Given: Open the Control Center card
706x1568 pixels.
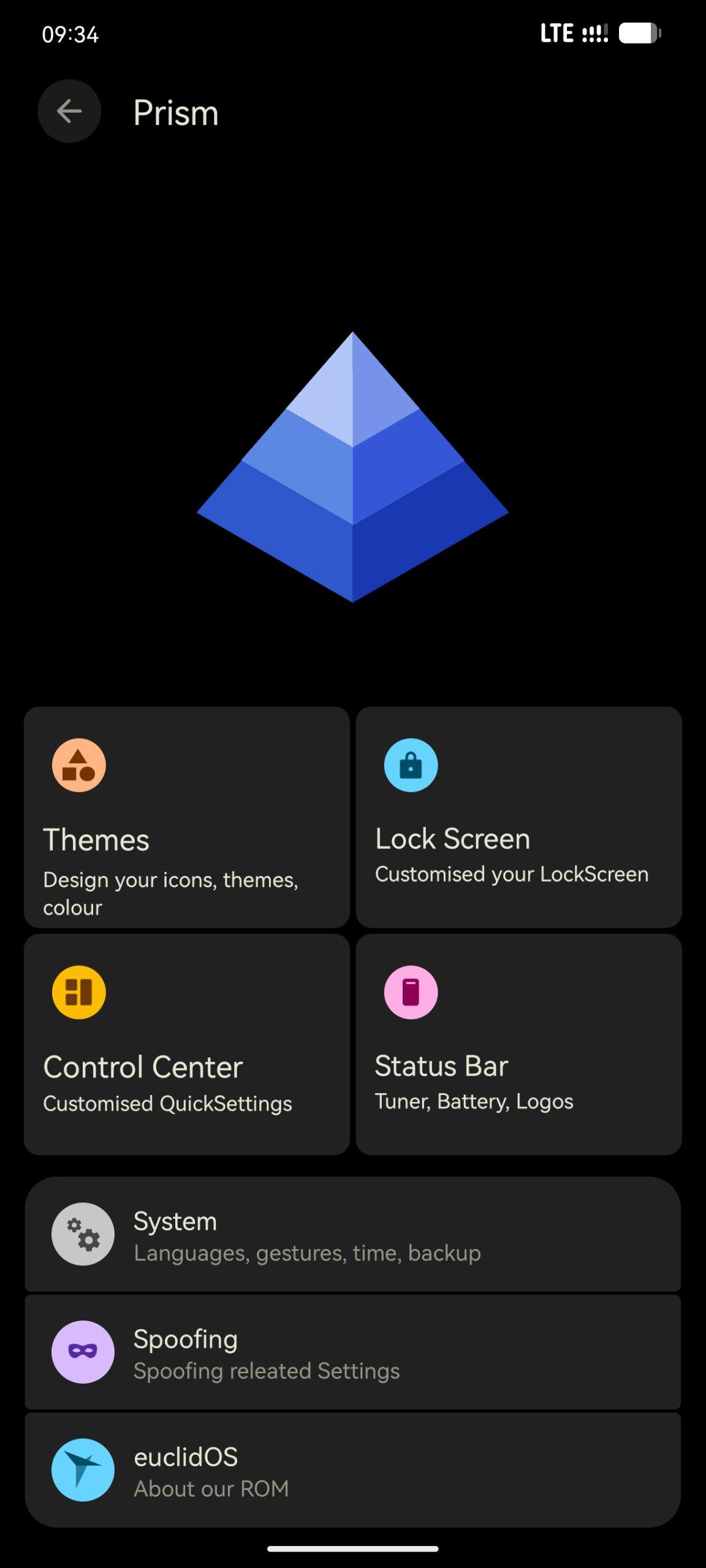Looking at the screenshot, I should (x=186, y=1044).
